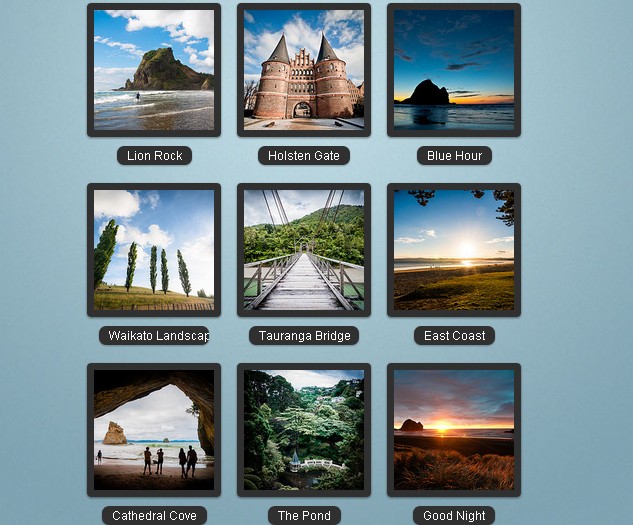Image resolution: width=633 pixels, height=525 pixels.
Task: Select the Blue Hour thumbnail
Action: pos(454,70)
